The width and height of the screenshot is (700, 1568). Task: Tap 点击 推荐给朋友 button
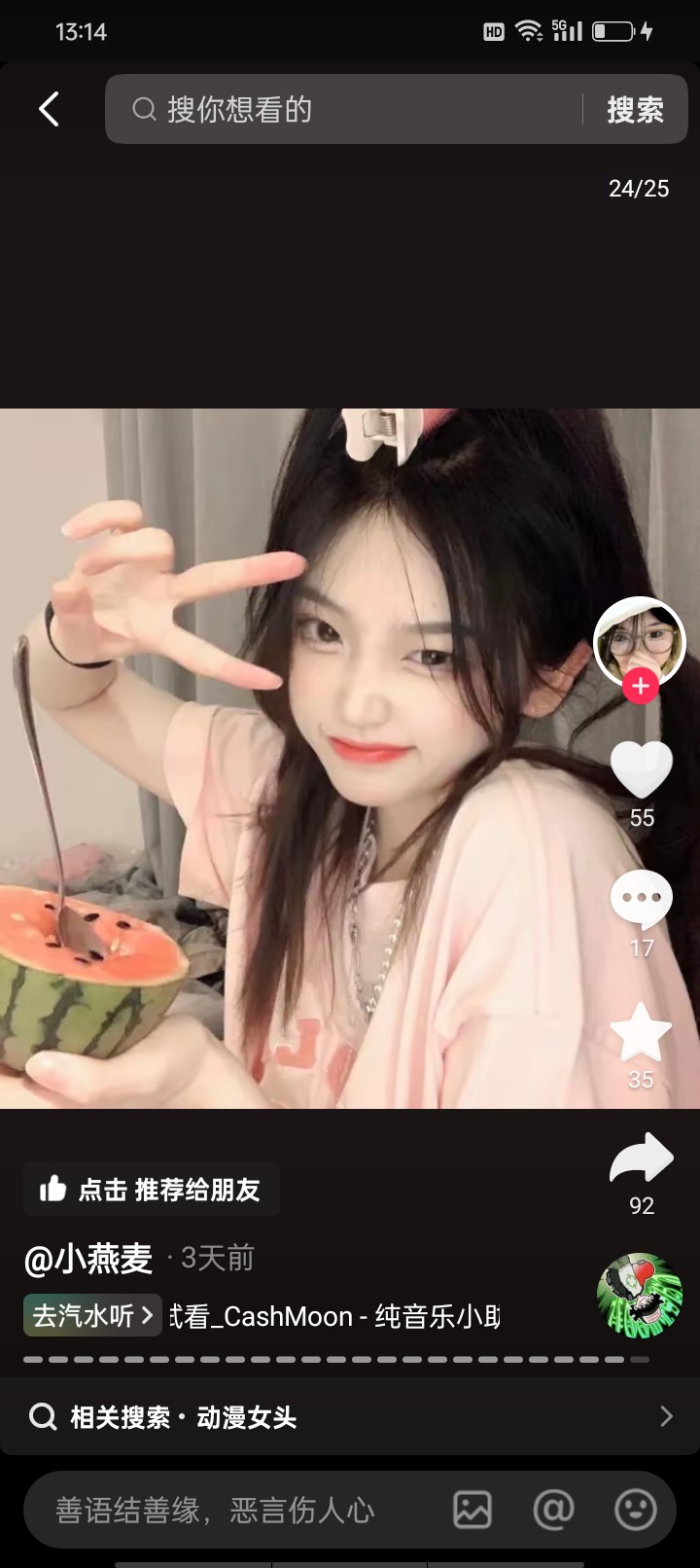[x=152, y=1189]
